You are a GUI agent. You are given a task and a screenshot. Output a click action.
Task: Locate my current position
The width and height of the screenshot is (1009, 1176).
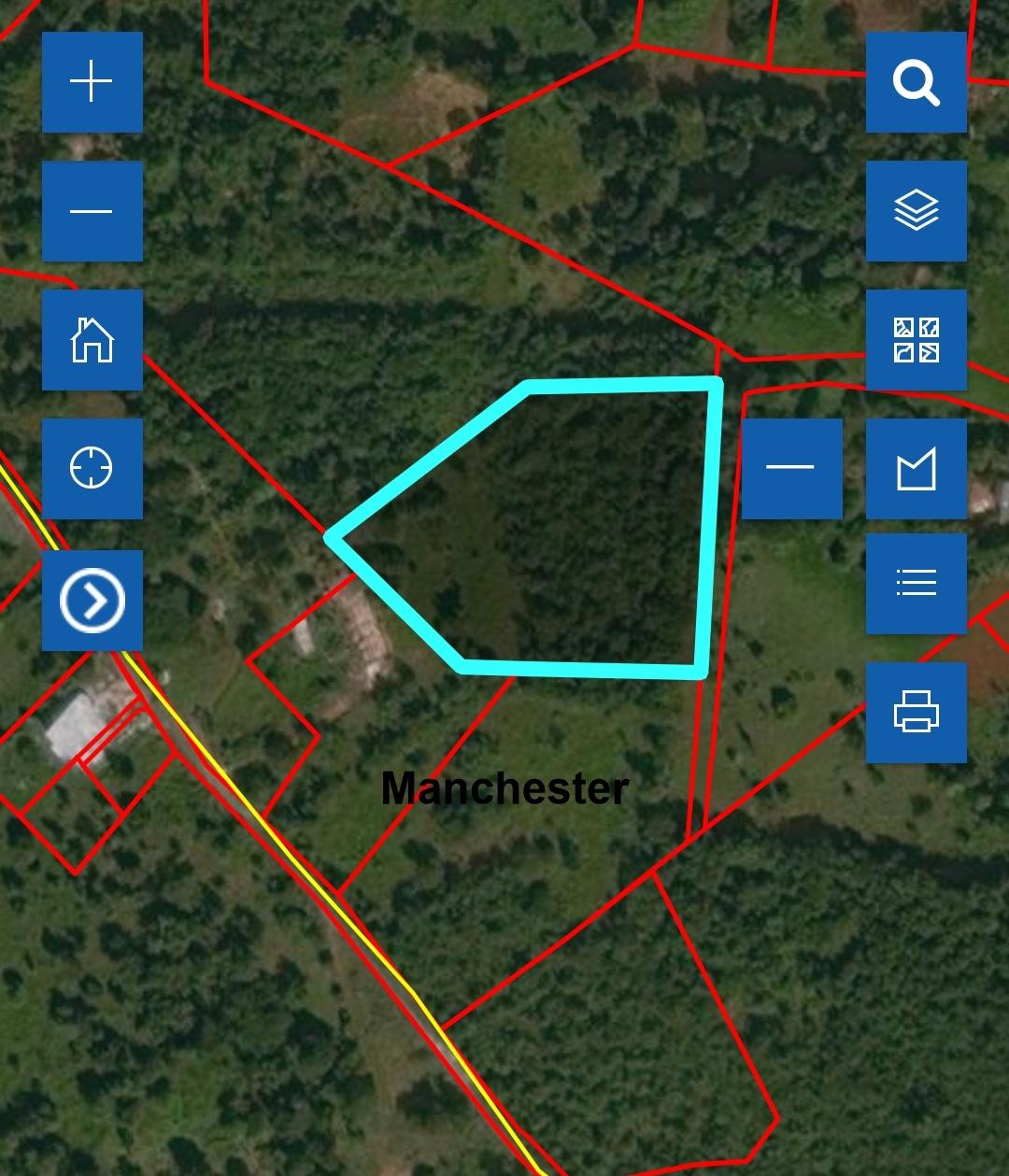(x=92, y=468)
